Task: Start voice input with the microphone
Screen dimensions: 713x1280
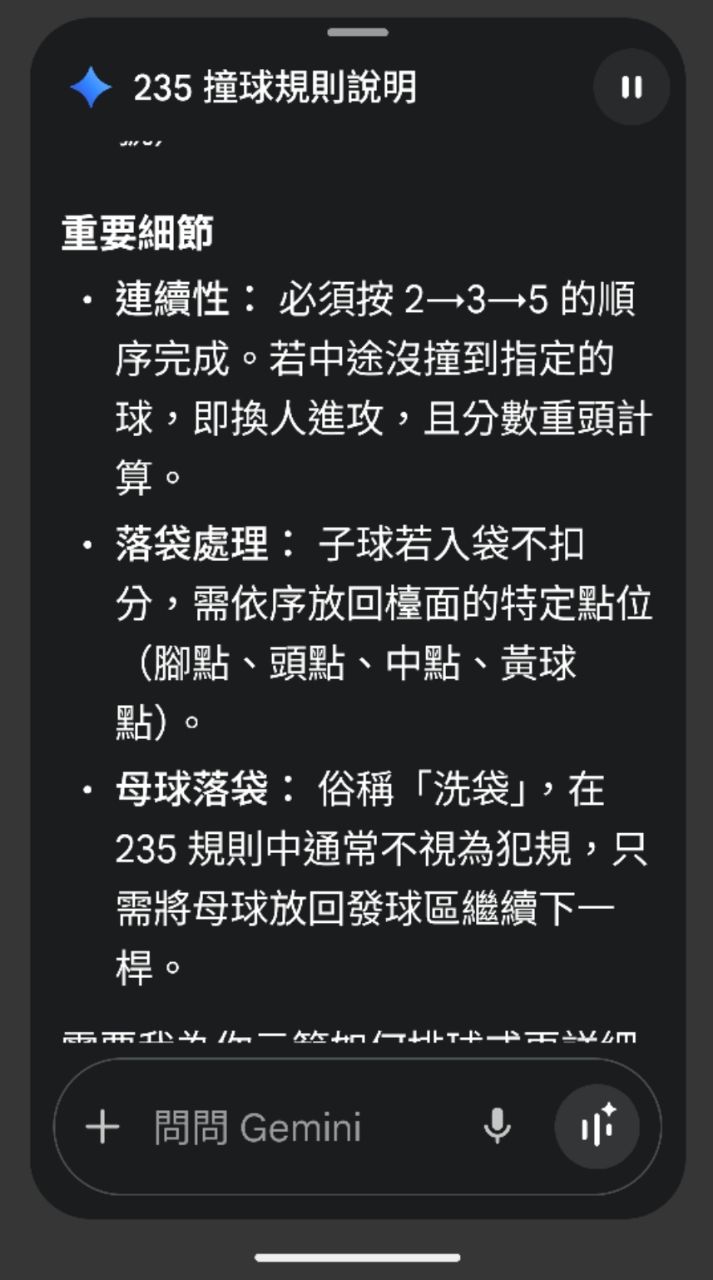Action: (497, 1128)
